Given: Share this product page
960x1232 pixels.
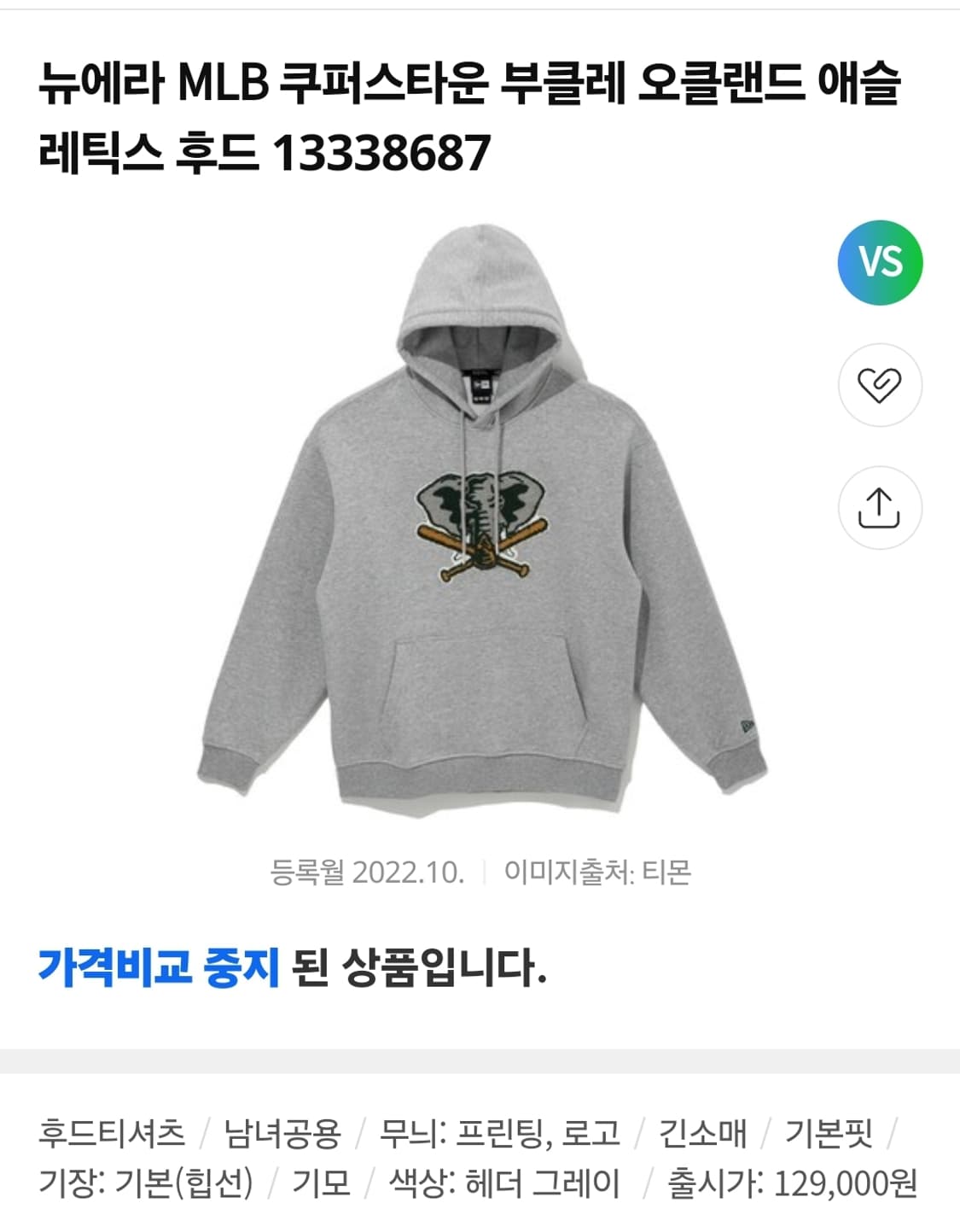Looking at the screenshot, I should [x=880, y=508].
